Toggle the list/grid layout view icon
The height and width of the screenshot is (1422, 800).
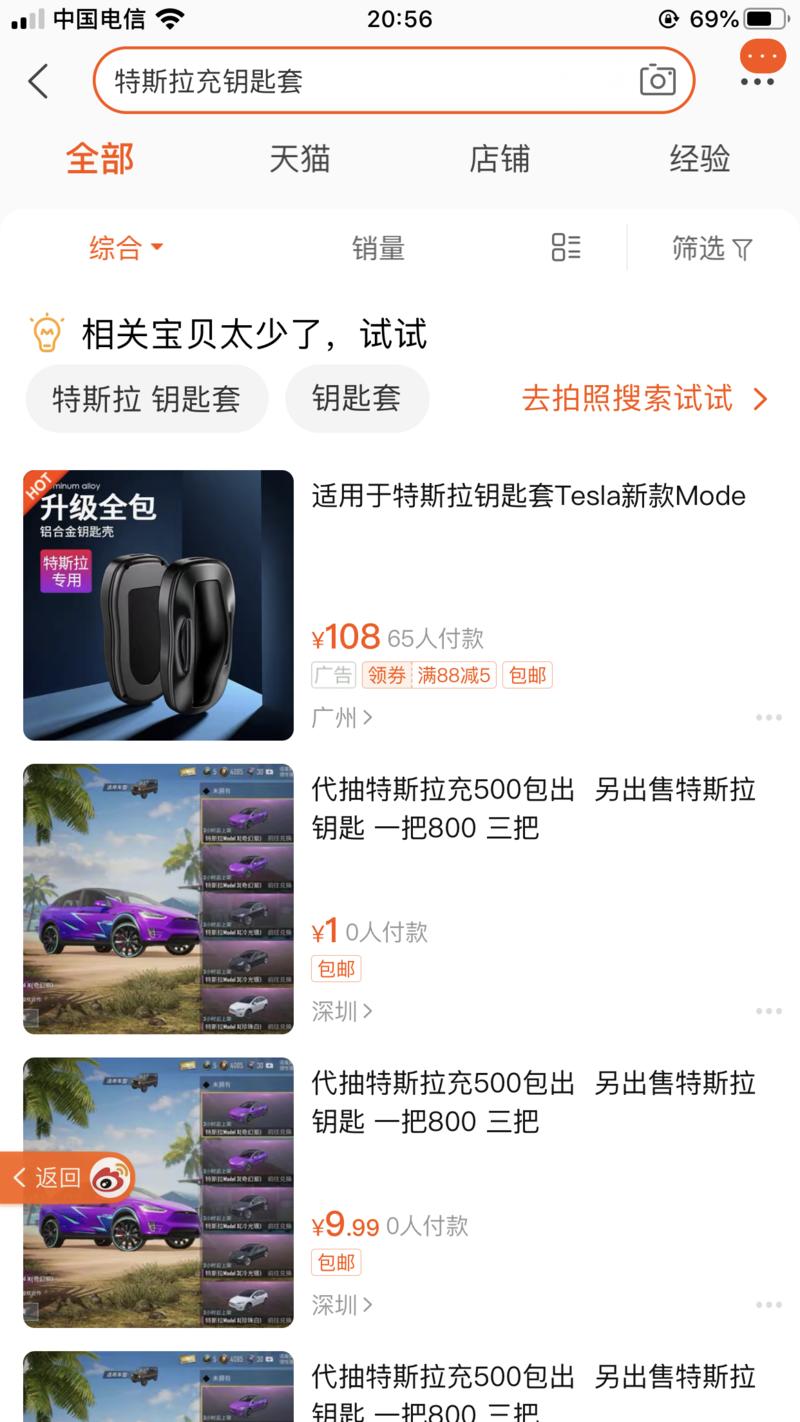coord(566,247)
